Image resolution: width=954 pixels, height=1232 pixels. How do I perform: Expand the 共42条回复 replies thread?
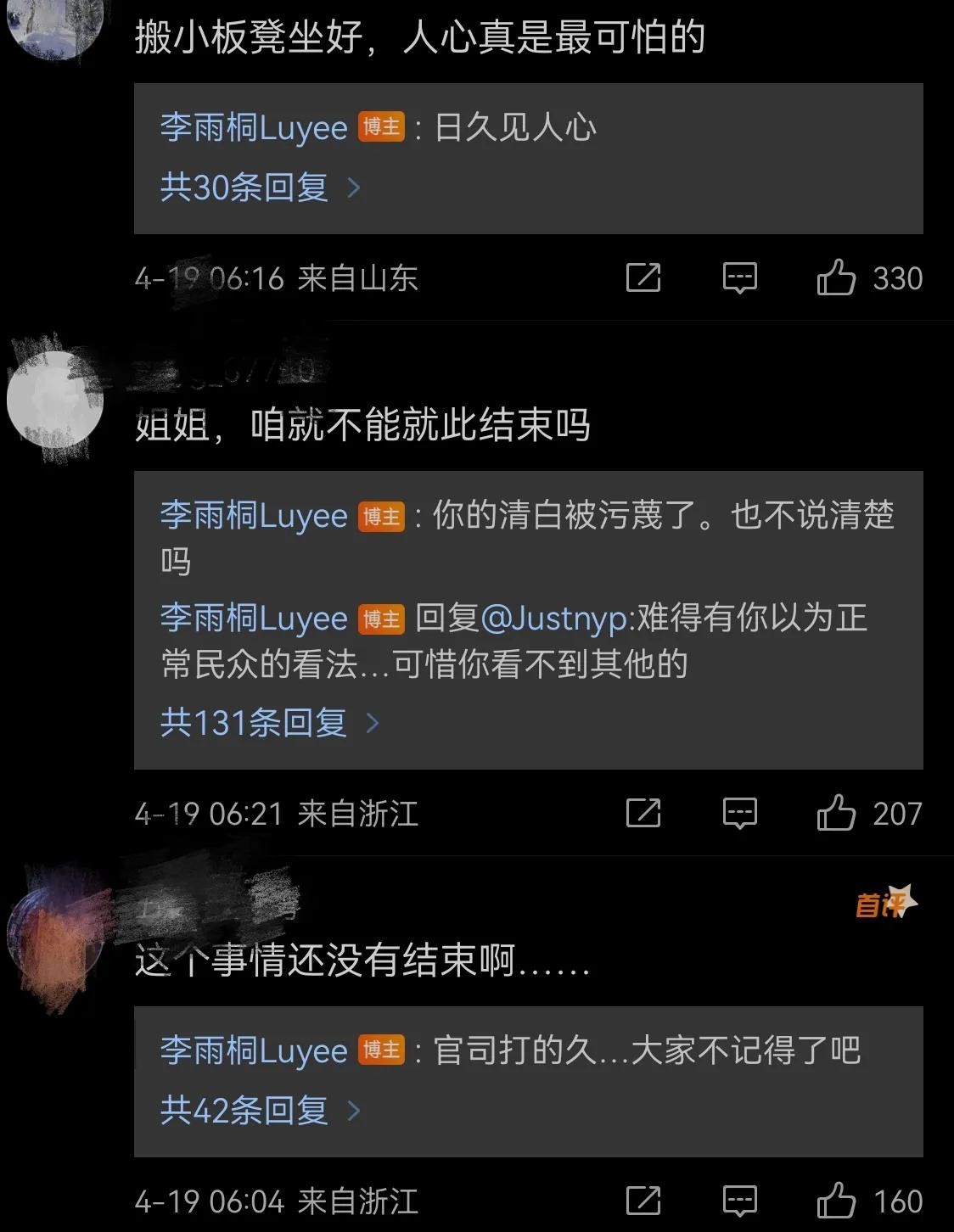(259, 1110)
